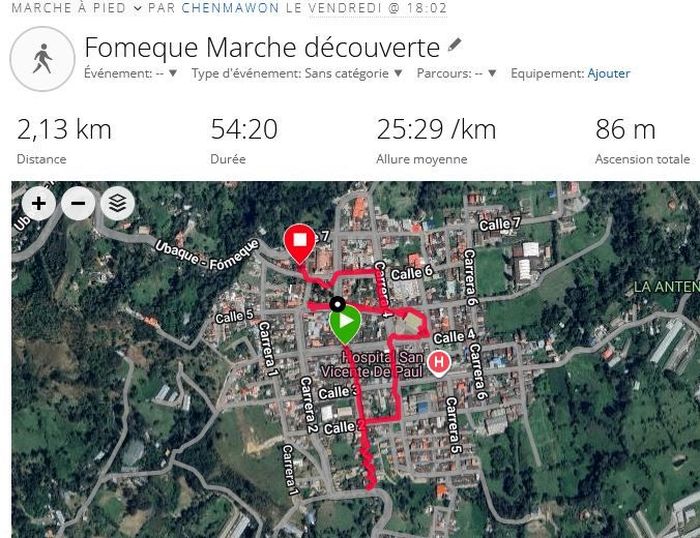Edit the activity title with pencil icon
700x538 pixels.
(454, 45)
